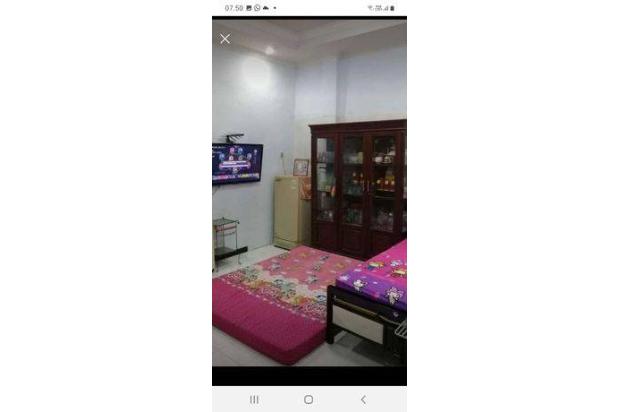This screenshot has height=412, width=618.
Task: Close the full-screen photo viewer
Action: point(225,39)
